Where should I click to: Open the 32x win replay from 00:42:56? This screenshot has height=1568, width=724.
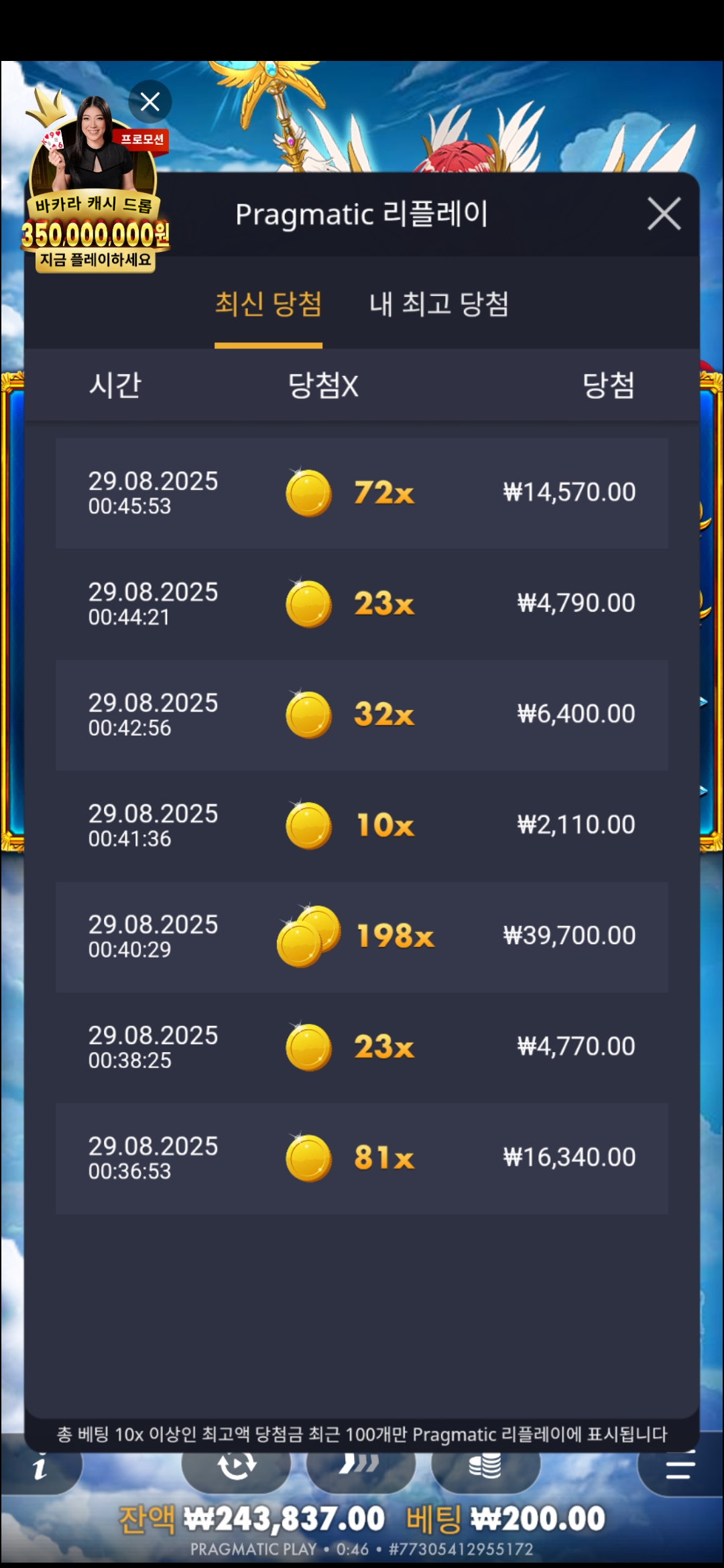tap(362, 714)
